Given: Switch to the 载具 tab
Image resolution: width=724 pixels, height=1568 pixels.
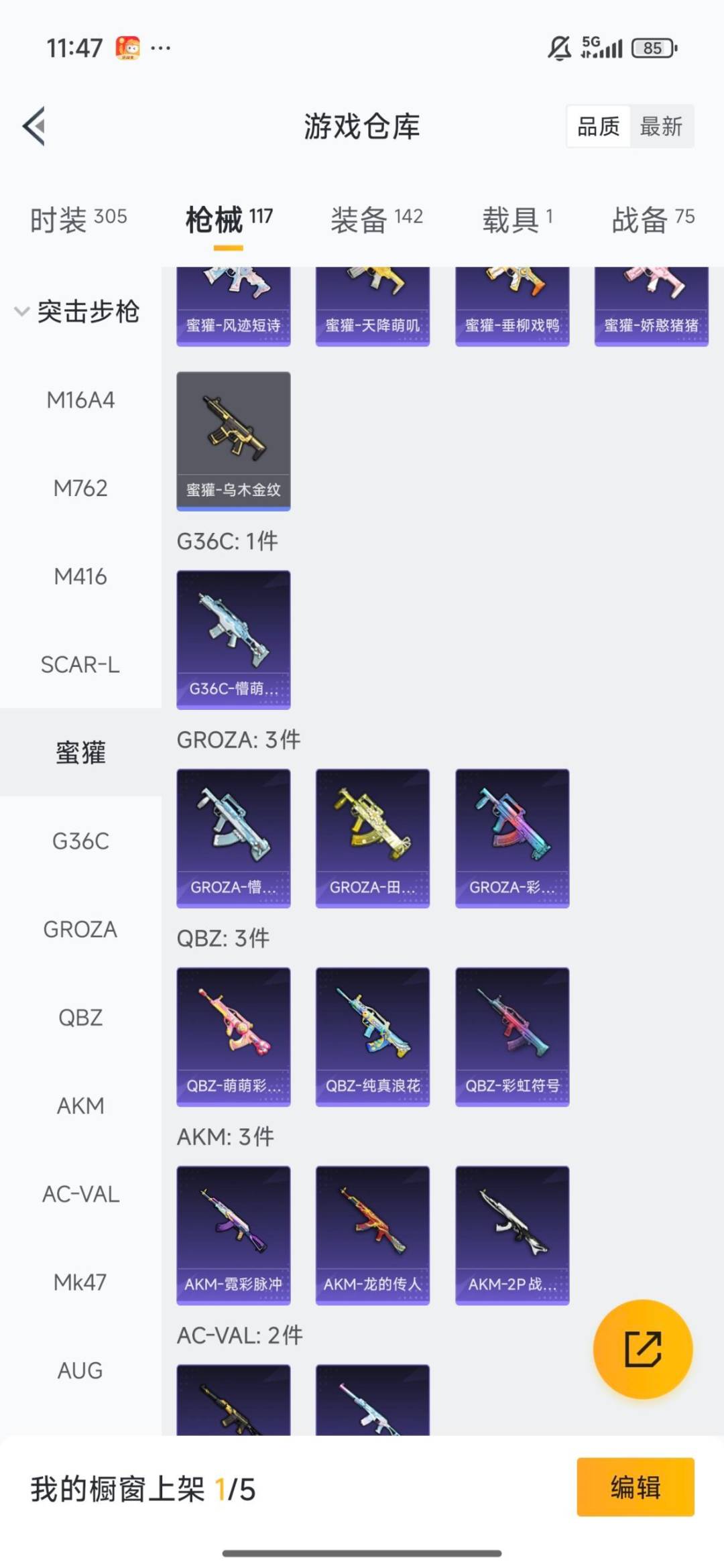Looking at the screenshot, I should 517,219.
